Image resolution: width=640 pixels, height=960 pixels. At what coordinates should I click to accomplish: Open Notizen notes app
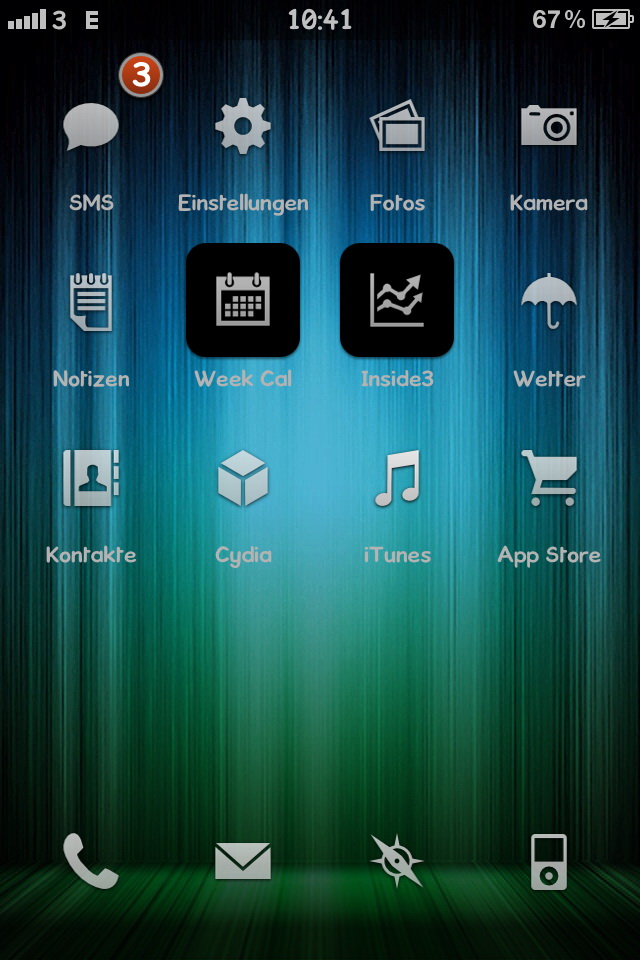[91, 302]
